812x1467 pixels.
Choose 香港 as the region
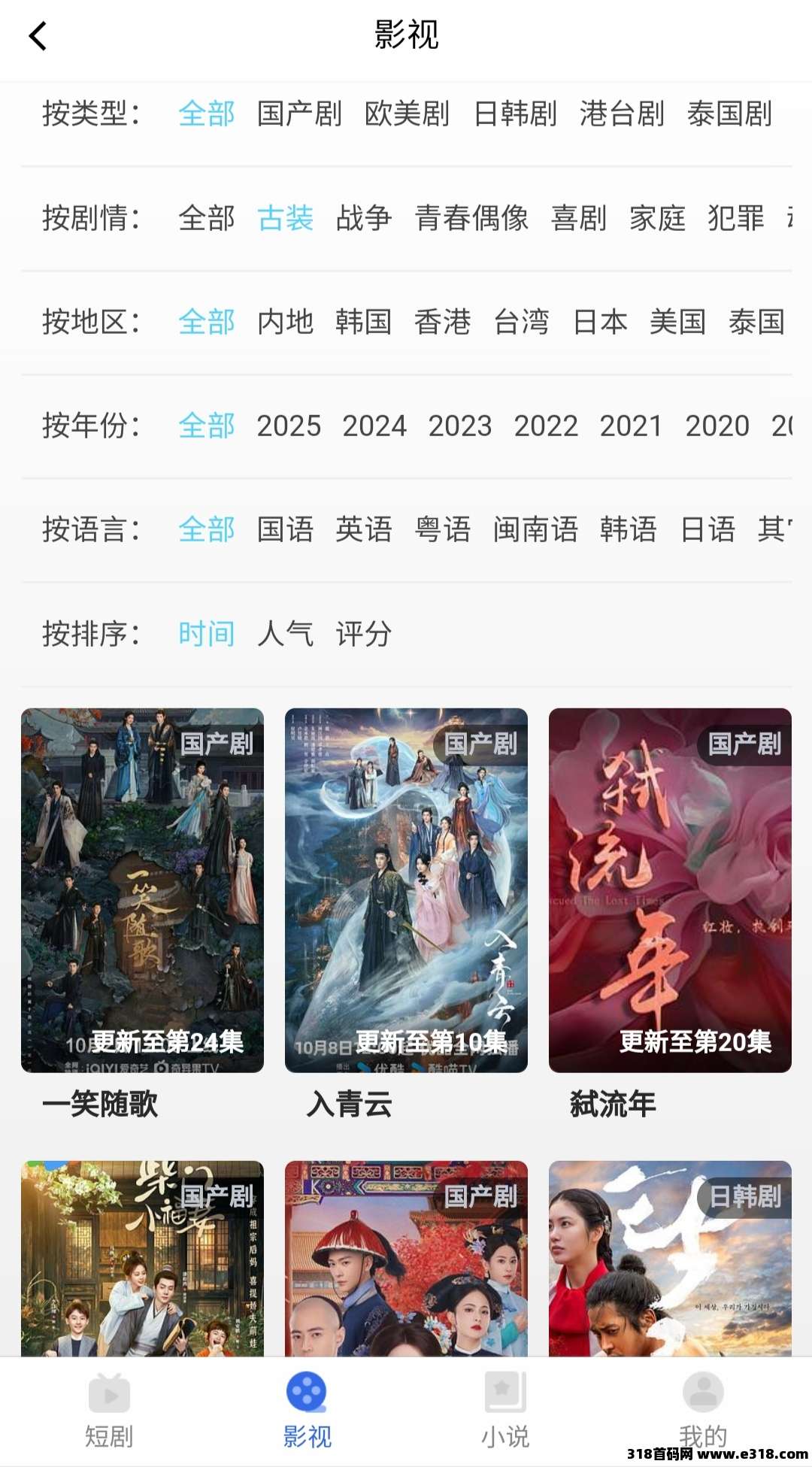pos(442,322)
